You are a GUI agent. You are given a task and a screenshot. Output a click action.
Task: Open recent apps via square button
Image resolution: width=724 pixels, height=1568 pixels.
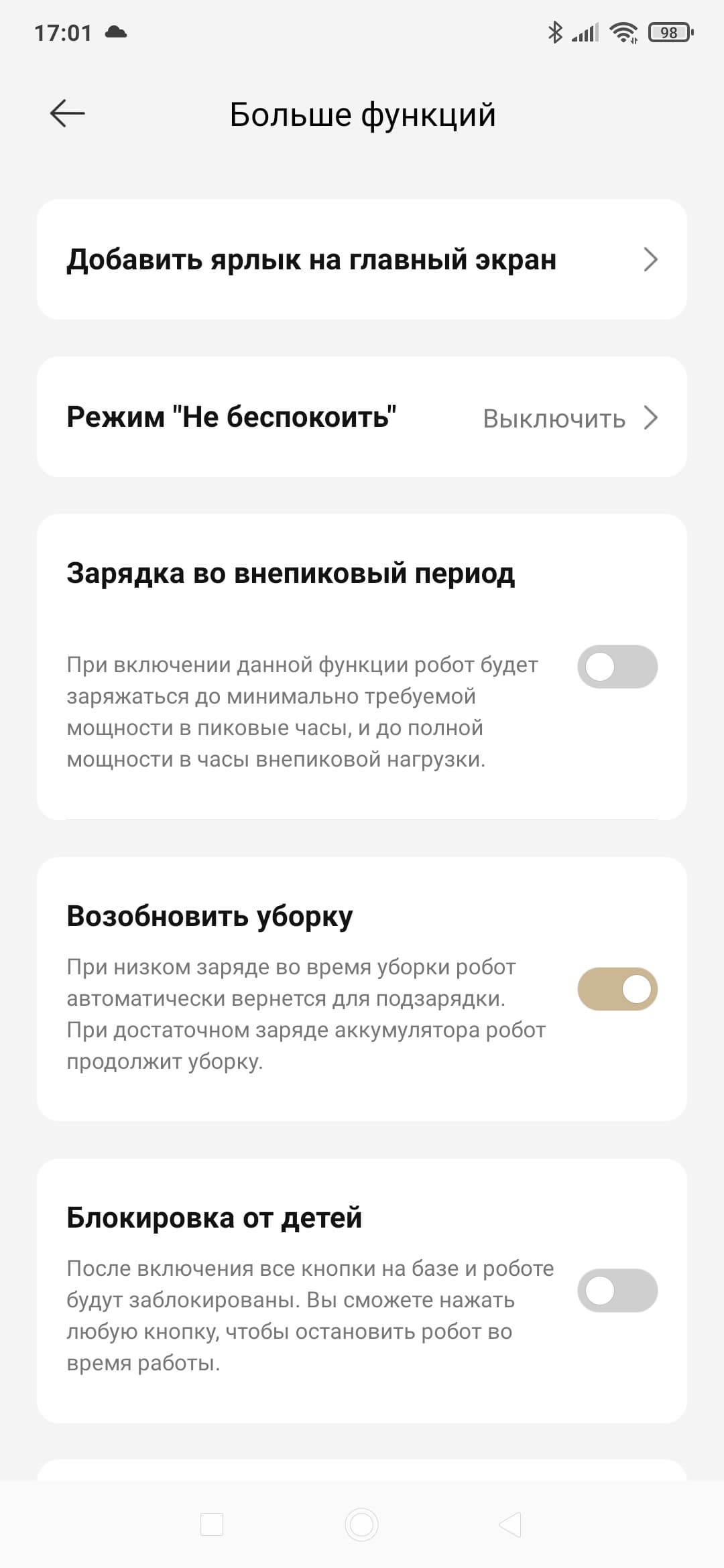212,1525
